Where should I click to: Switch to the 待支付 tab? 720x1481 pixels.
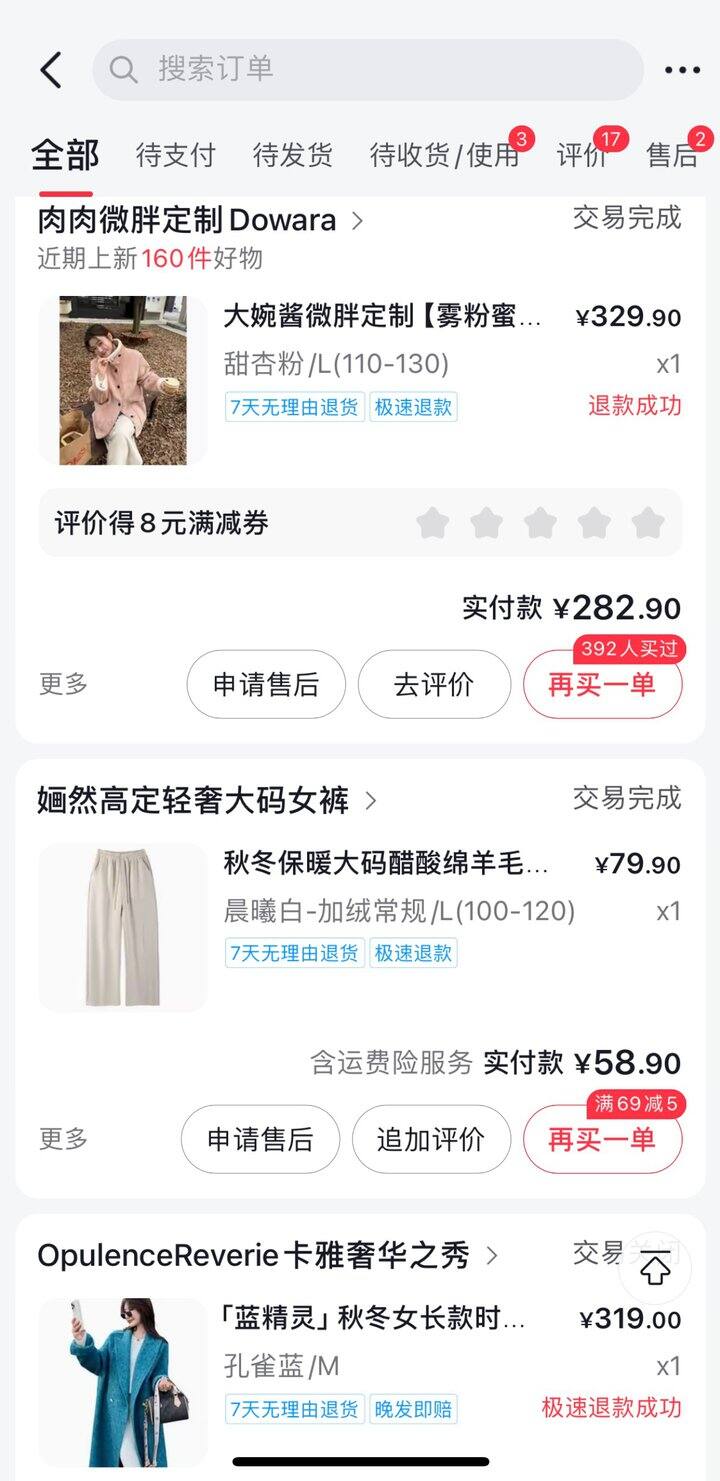pyautogui.click(x=175, y=155)
